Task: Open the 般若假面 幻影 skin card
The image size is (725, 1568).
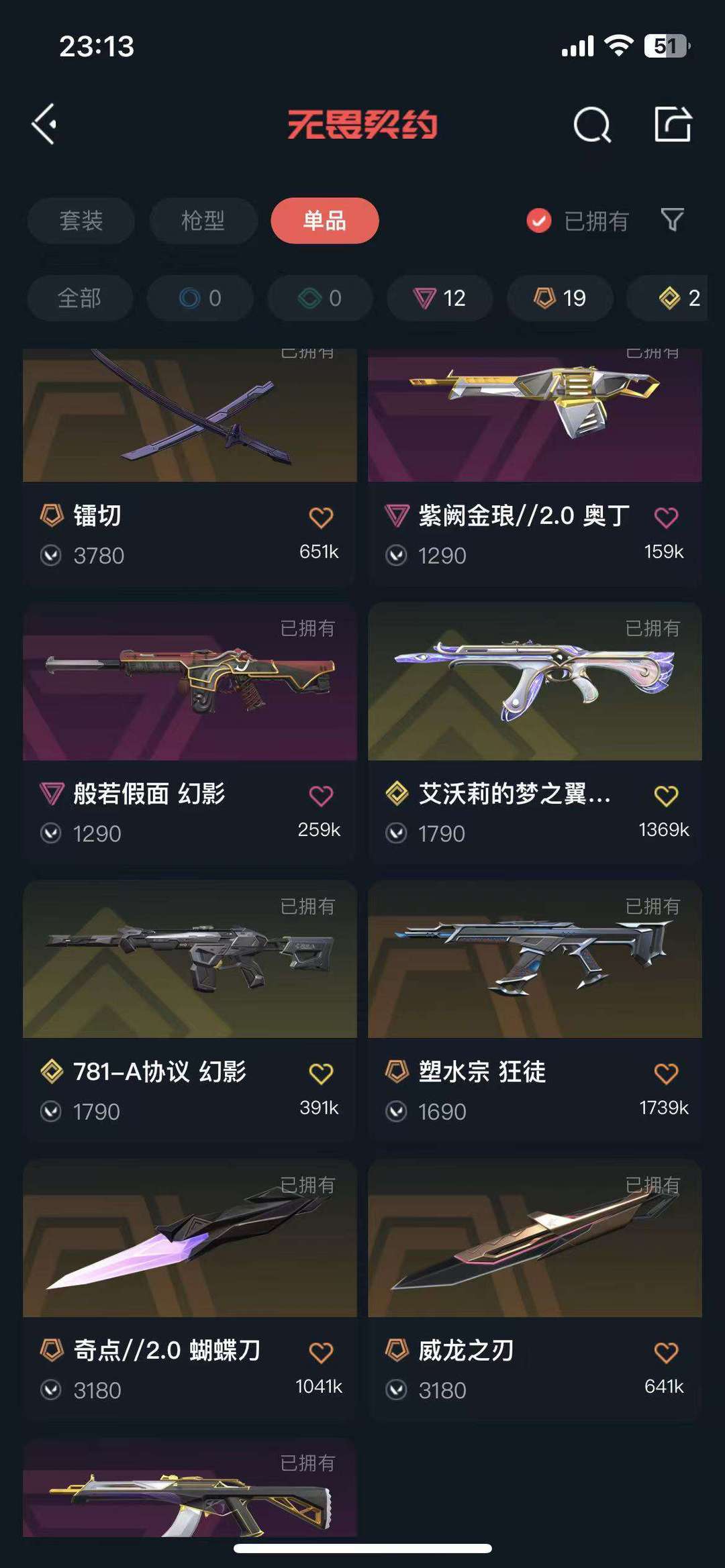Action: (x=190, y=734)
